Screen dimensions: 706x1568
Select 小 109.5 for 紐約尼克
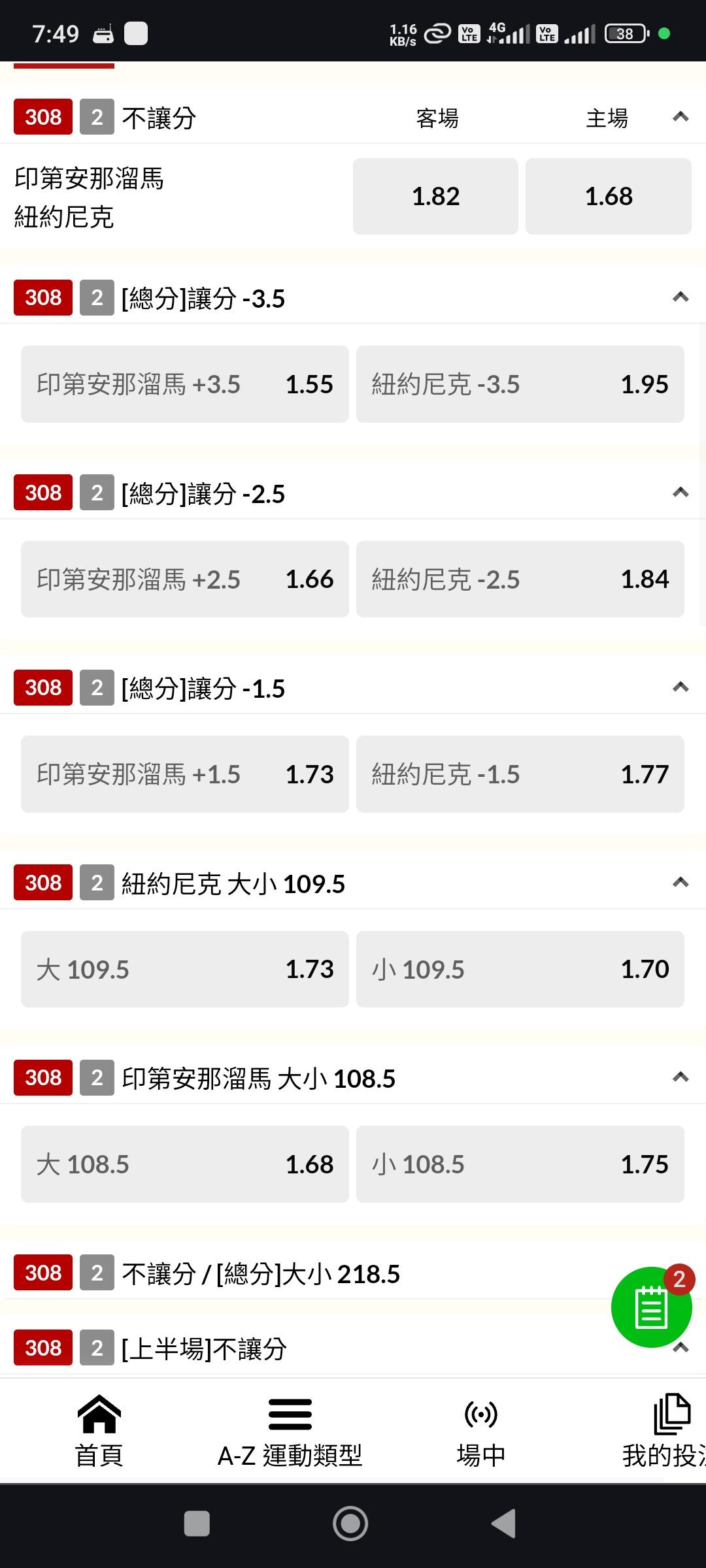(520, 969)
